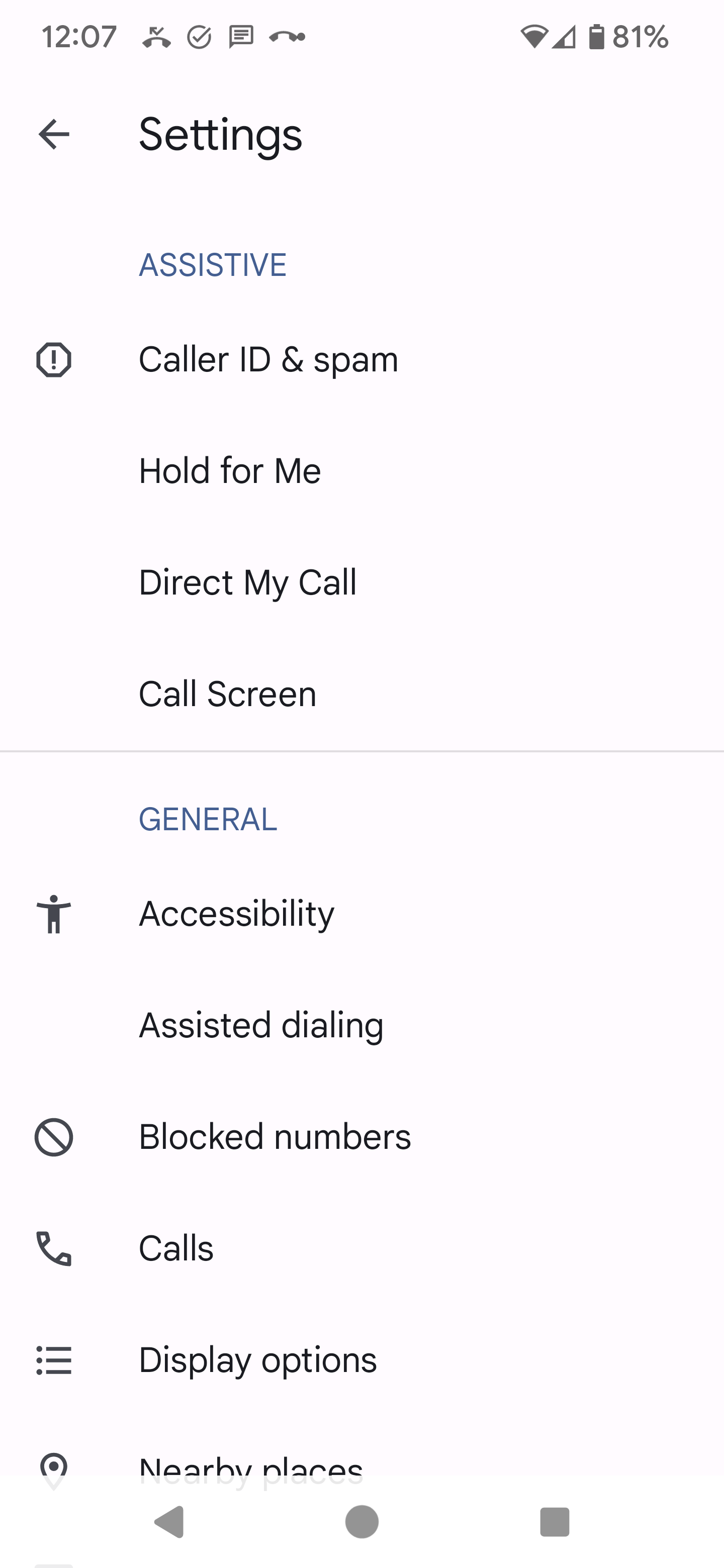724x1568 pixels.
Task: Open Hold for Me settings
Action: point(230,470)
